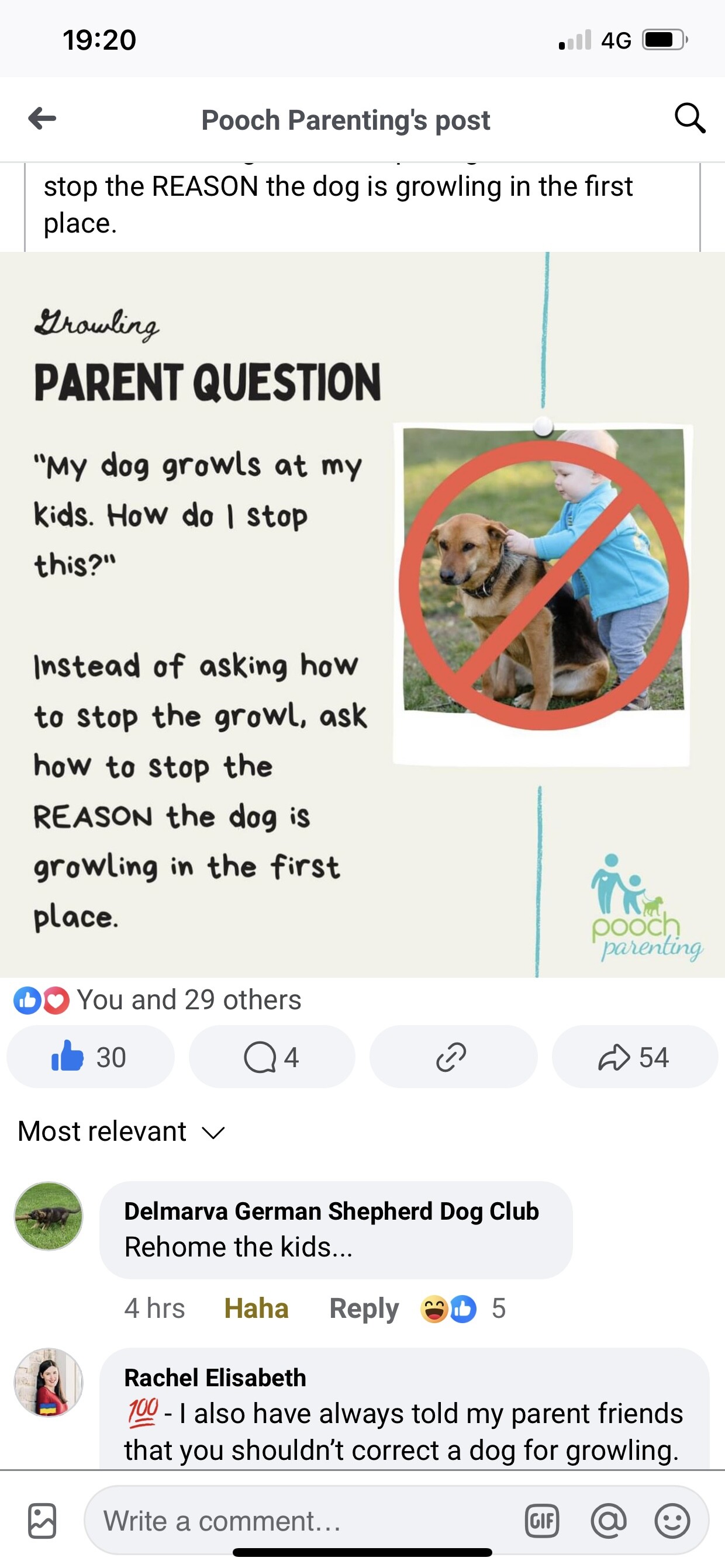Screen dimensions: 725x1568
Task: Open Rachel Elisabeth's profile picture
Action: (48, 1382)
